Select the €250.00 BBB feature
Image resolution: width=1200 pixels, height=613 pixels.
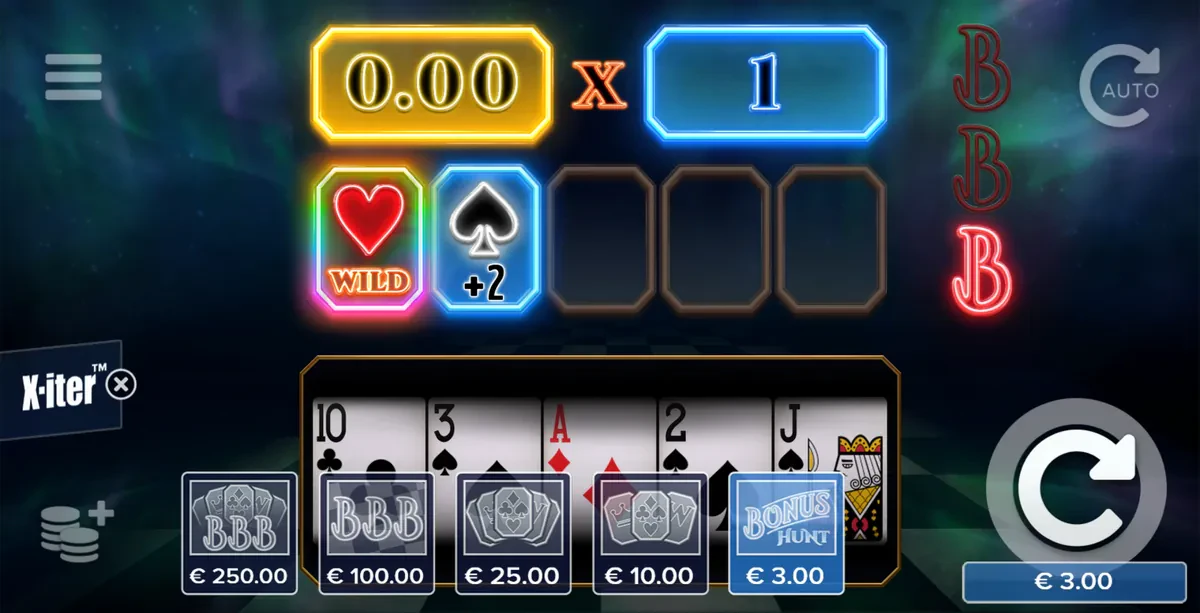pyautogui.click(x=239, y=532)
